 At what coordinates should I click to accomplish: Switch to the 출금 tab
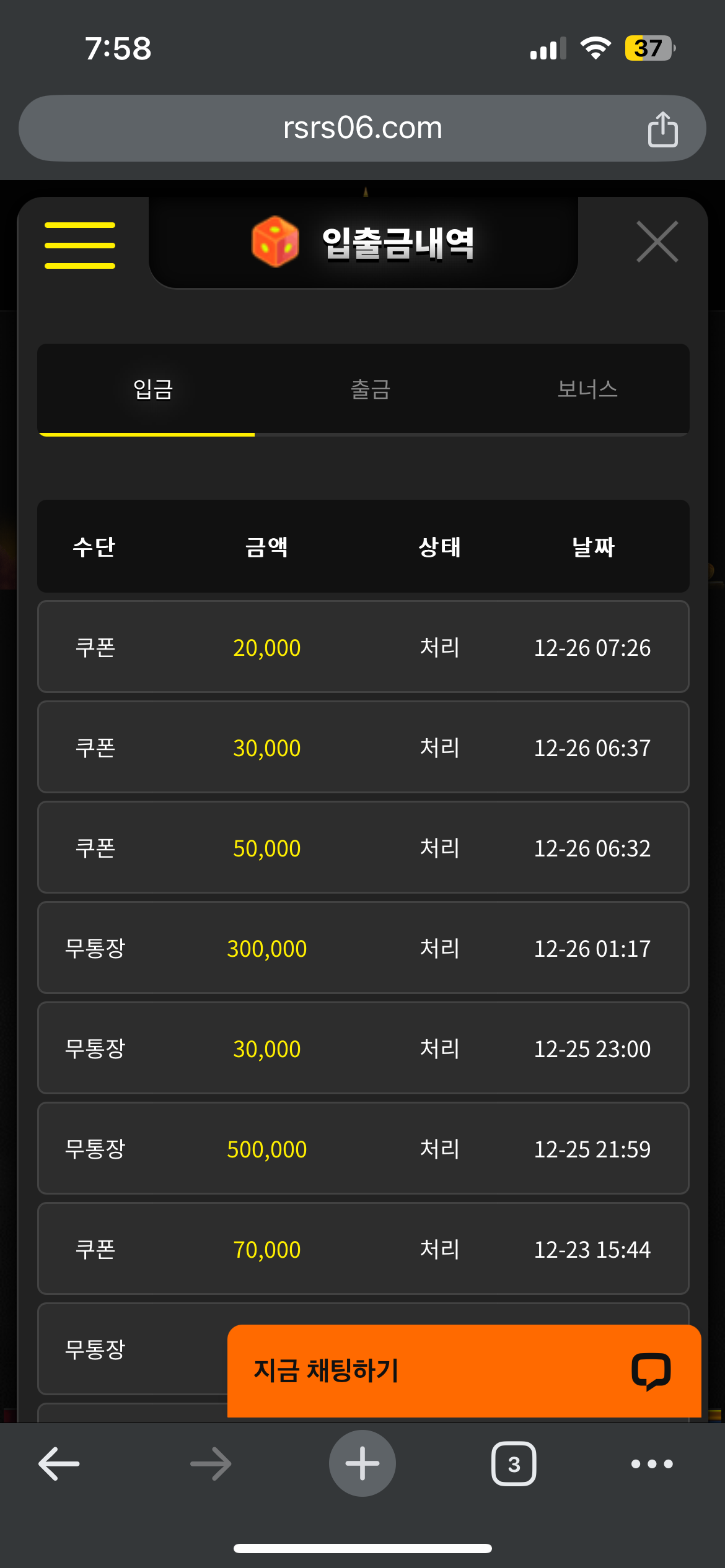[371, 390]
